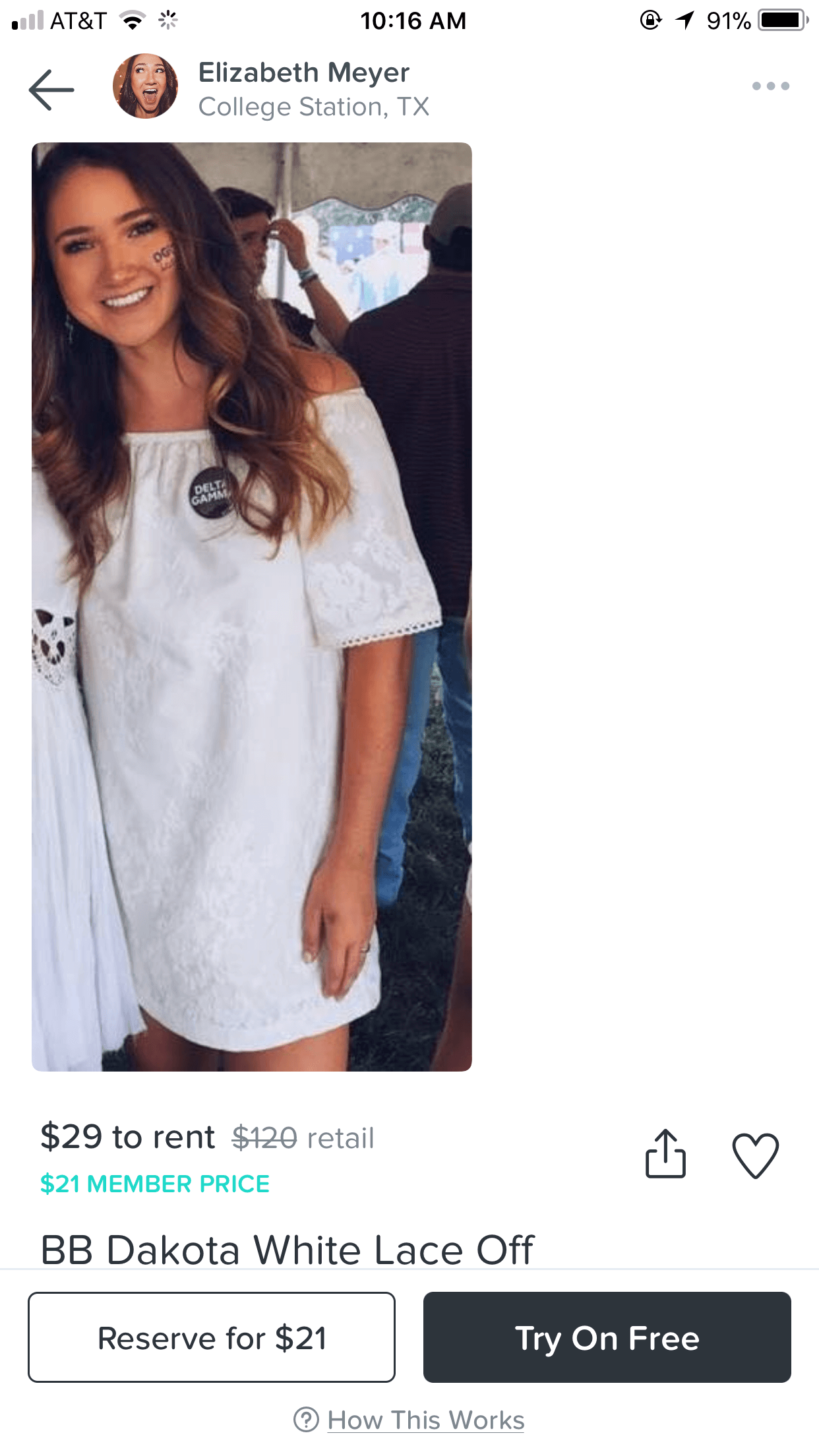Favorite this dress with the heart
This screenshot has height=1456, width=819.
pyautogui.click(x=756, y=1155)
